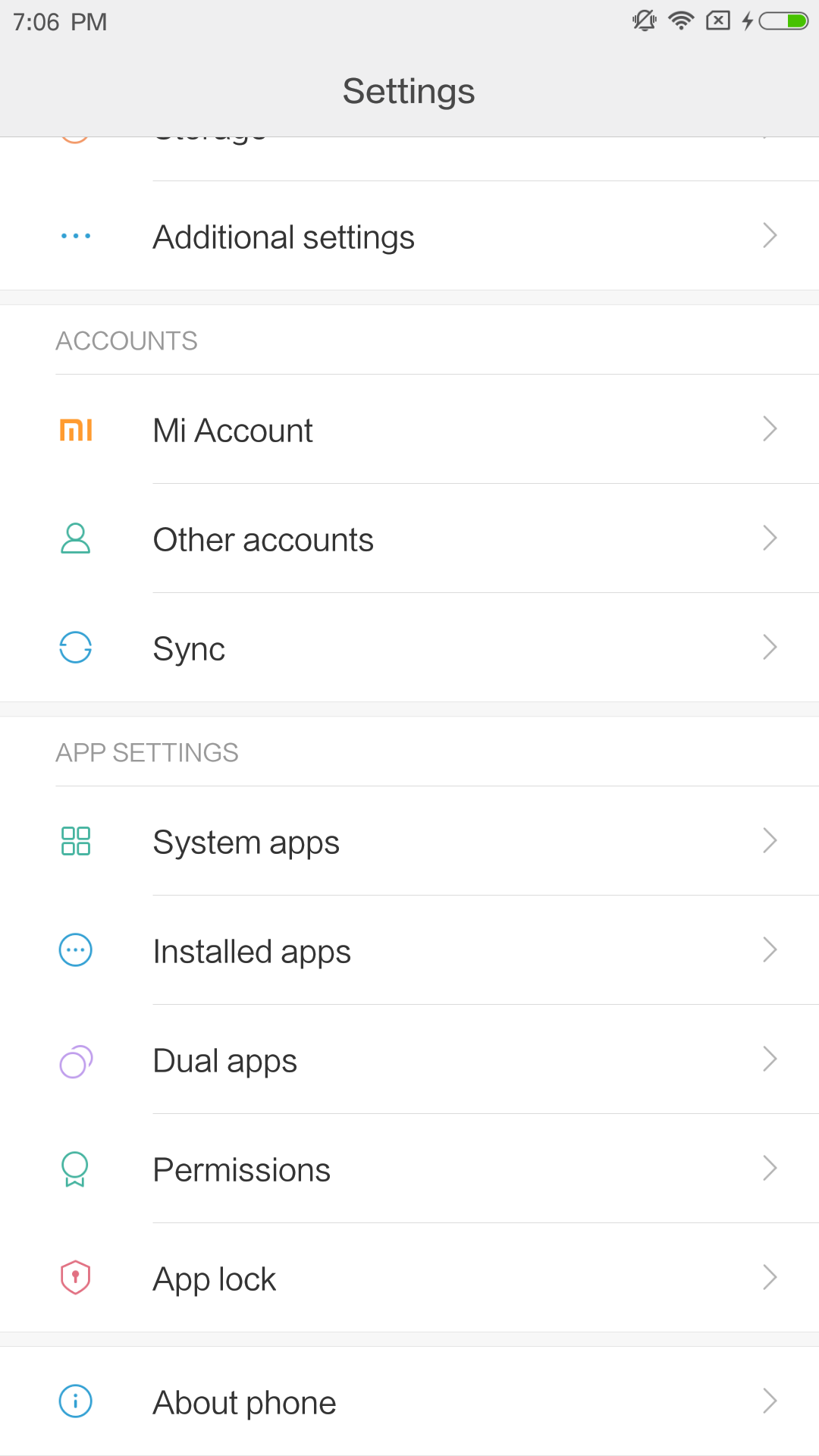Open About phone
Viewport: 819px width, 1456px height.
pyautogui.click(x=409, y=1401)
